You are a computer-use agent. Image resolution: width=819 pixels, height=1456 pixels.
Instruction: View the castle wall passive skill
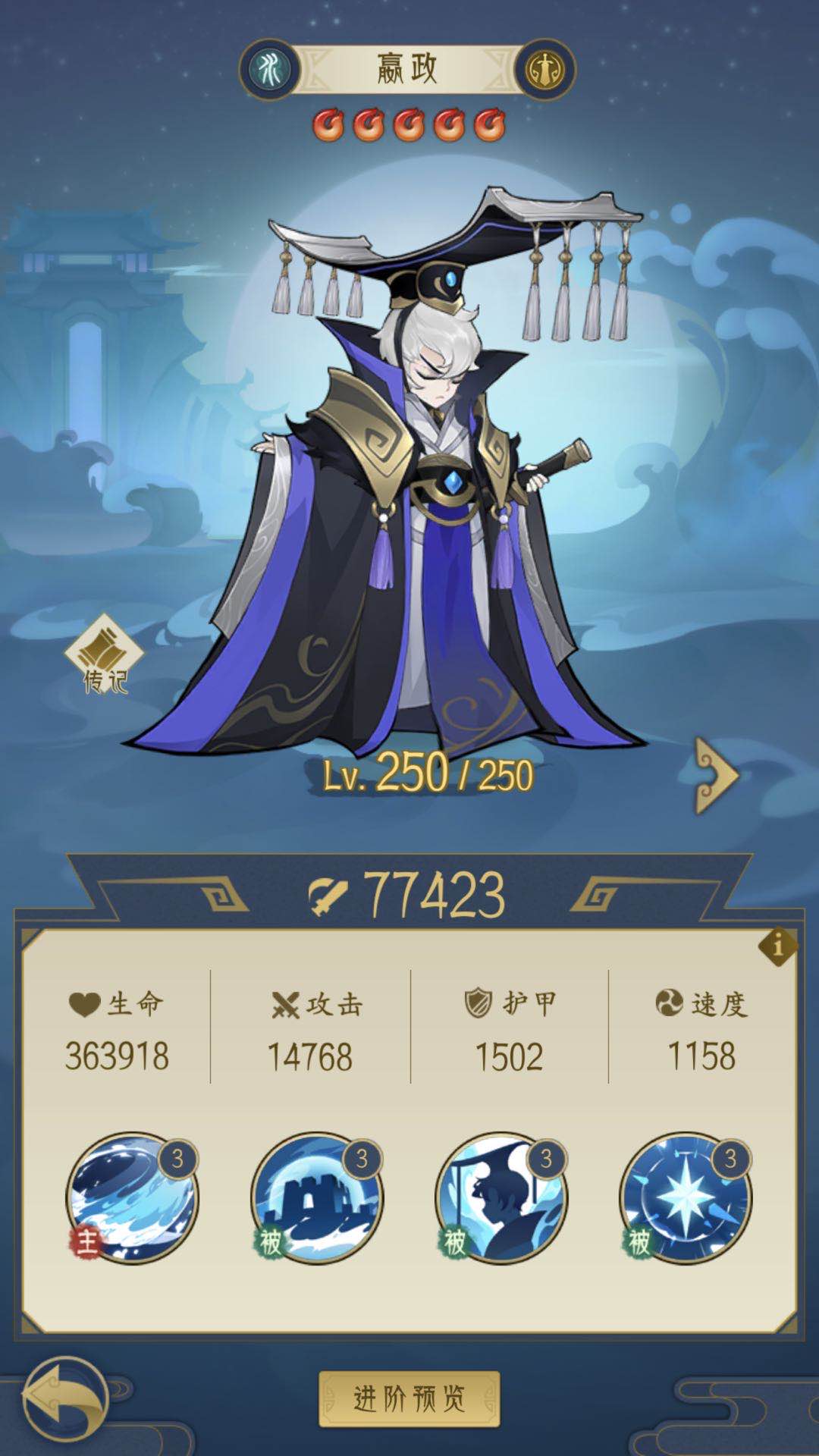point(317,1198)
